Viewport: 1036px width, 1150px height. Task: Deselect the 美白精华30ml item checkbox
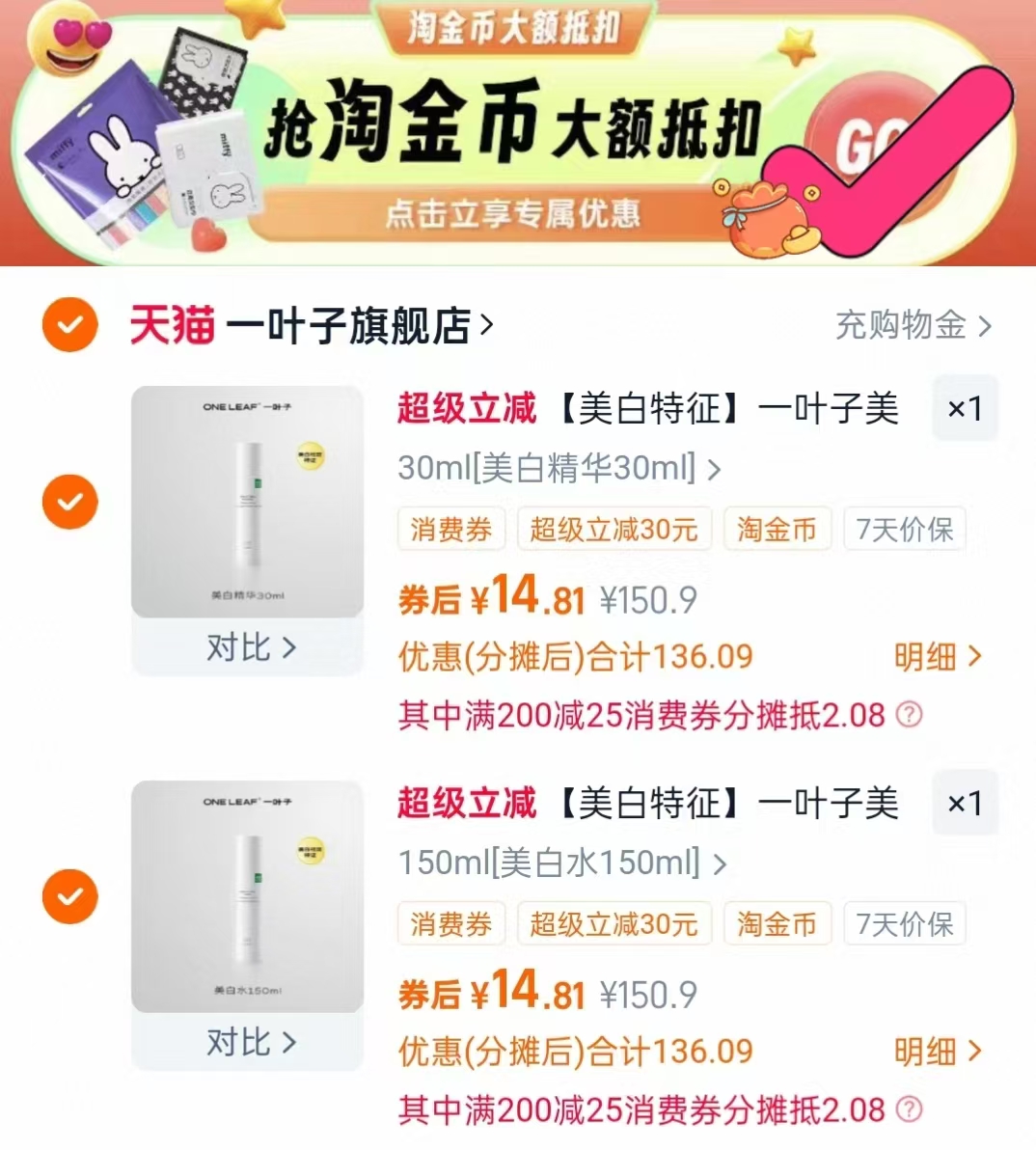(x=68, y=502)
